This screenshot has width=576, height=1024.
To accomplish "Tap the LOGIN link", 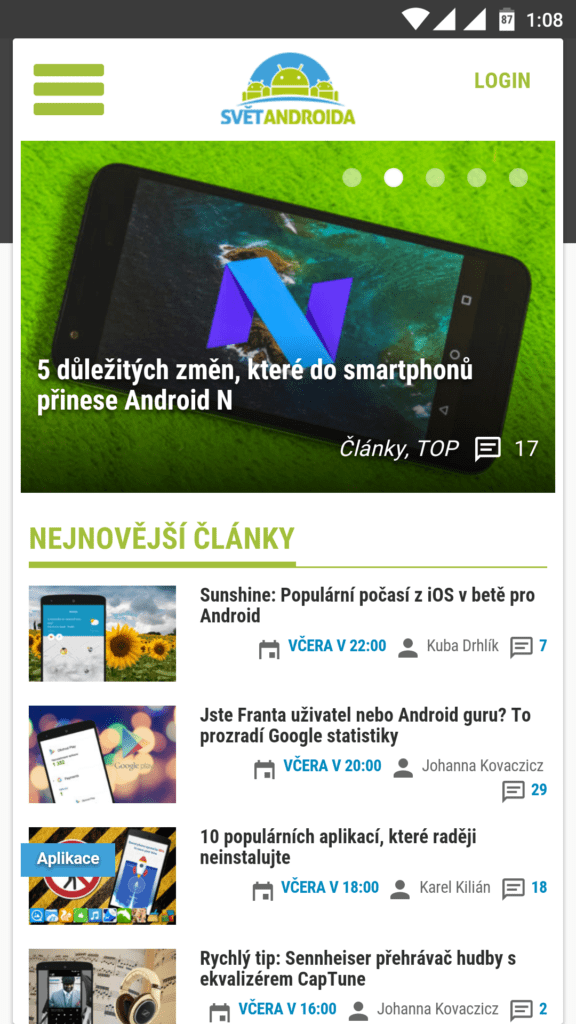I will point(502,80).
